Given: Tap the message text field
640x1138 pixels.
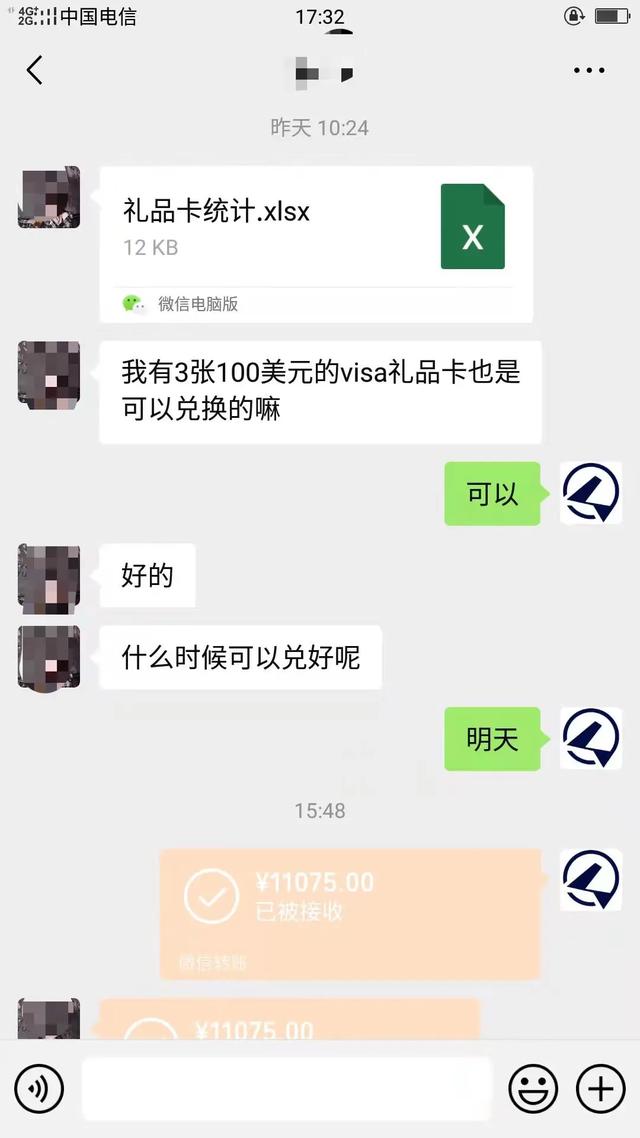Looking at the screenshot, I should (x=286, y=1088).
